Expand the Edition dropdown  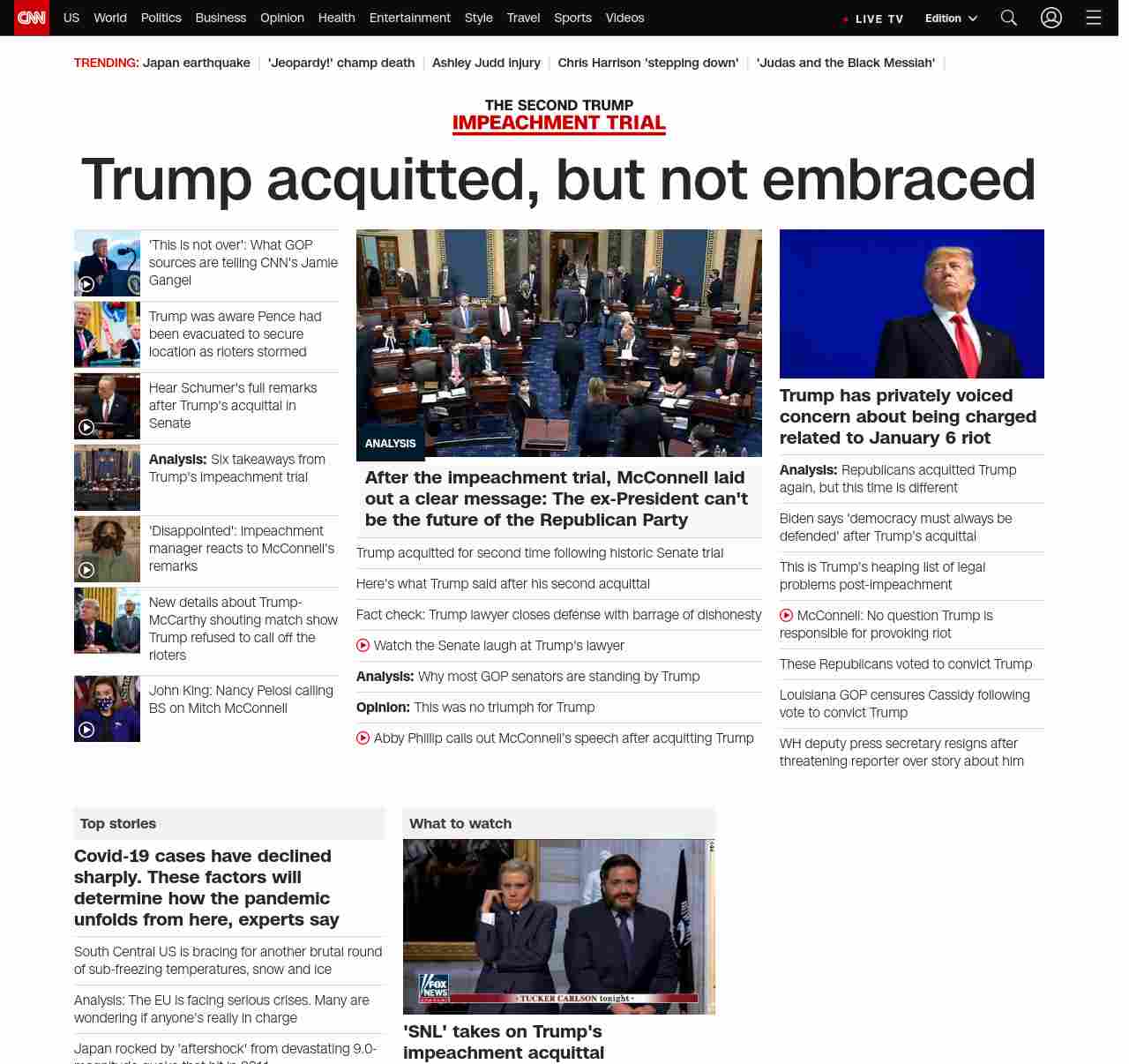click(951, 19)
